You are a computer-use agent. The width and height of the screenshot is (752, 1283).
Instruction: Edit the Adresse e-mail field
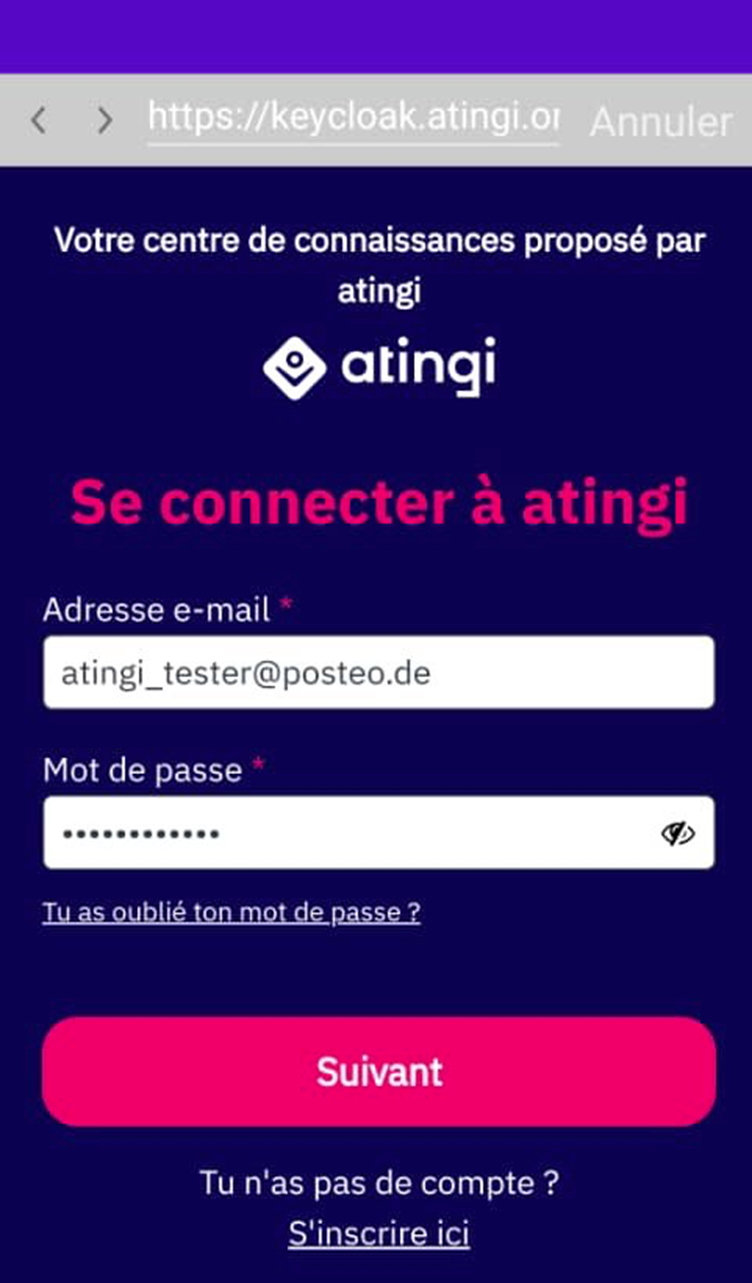tap(378, 673)
